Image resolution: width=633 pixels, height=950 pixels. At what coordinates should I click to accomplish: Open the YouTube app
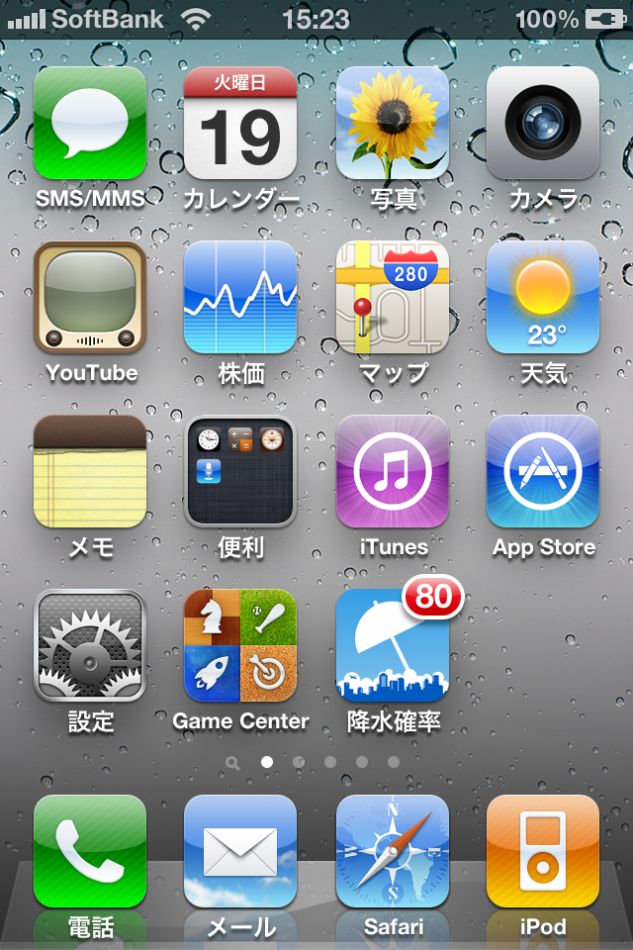[90, 297]
